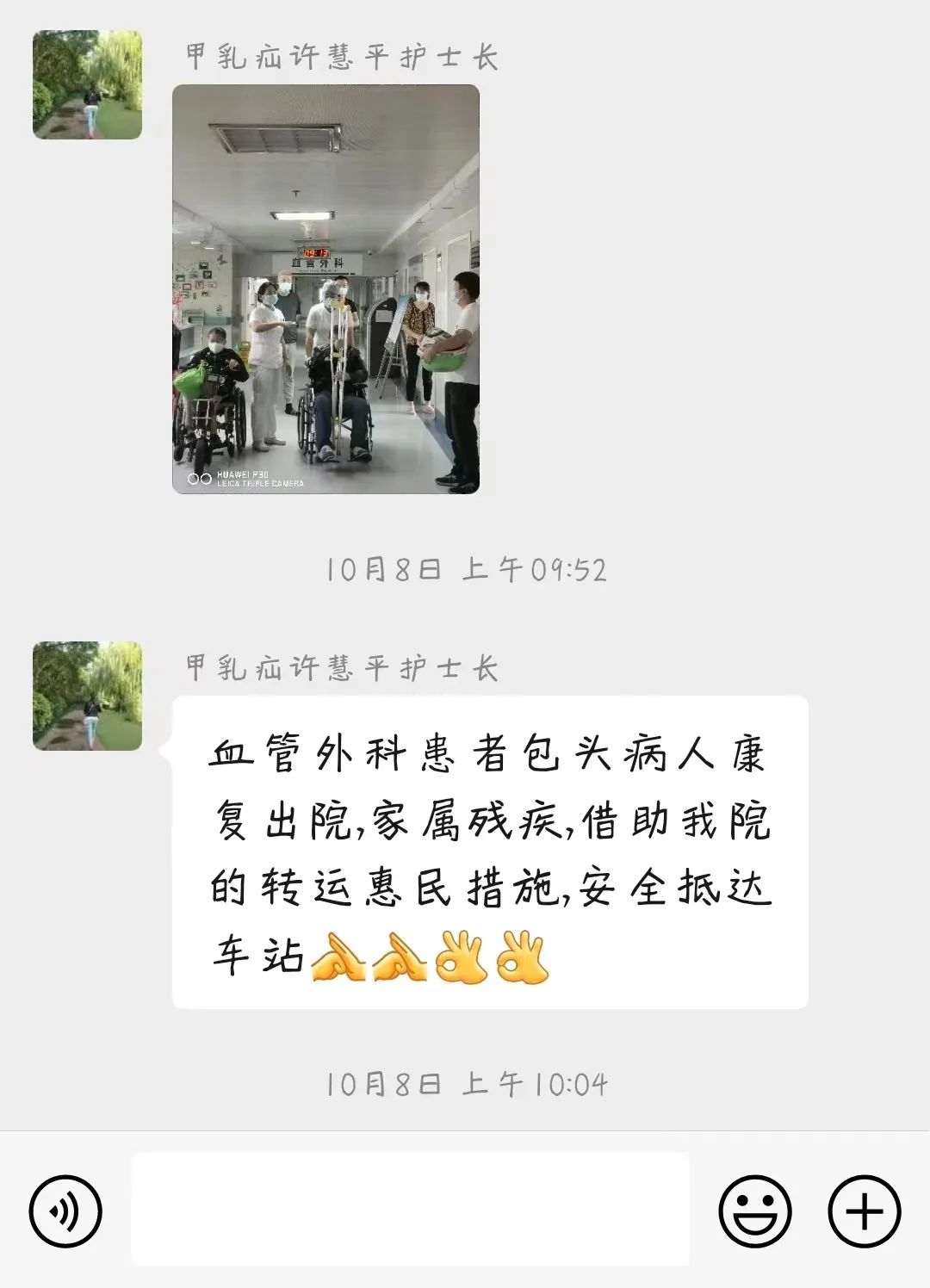Tap sender's avatar beside the photo
The width and height of the screenshot is (930, 1288).
point(87,84)
